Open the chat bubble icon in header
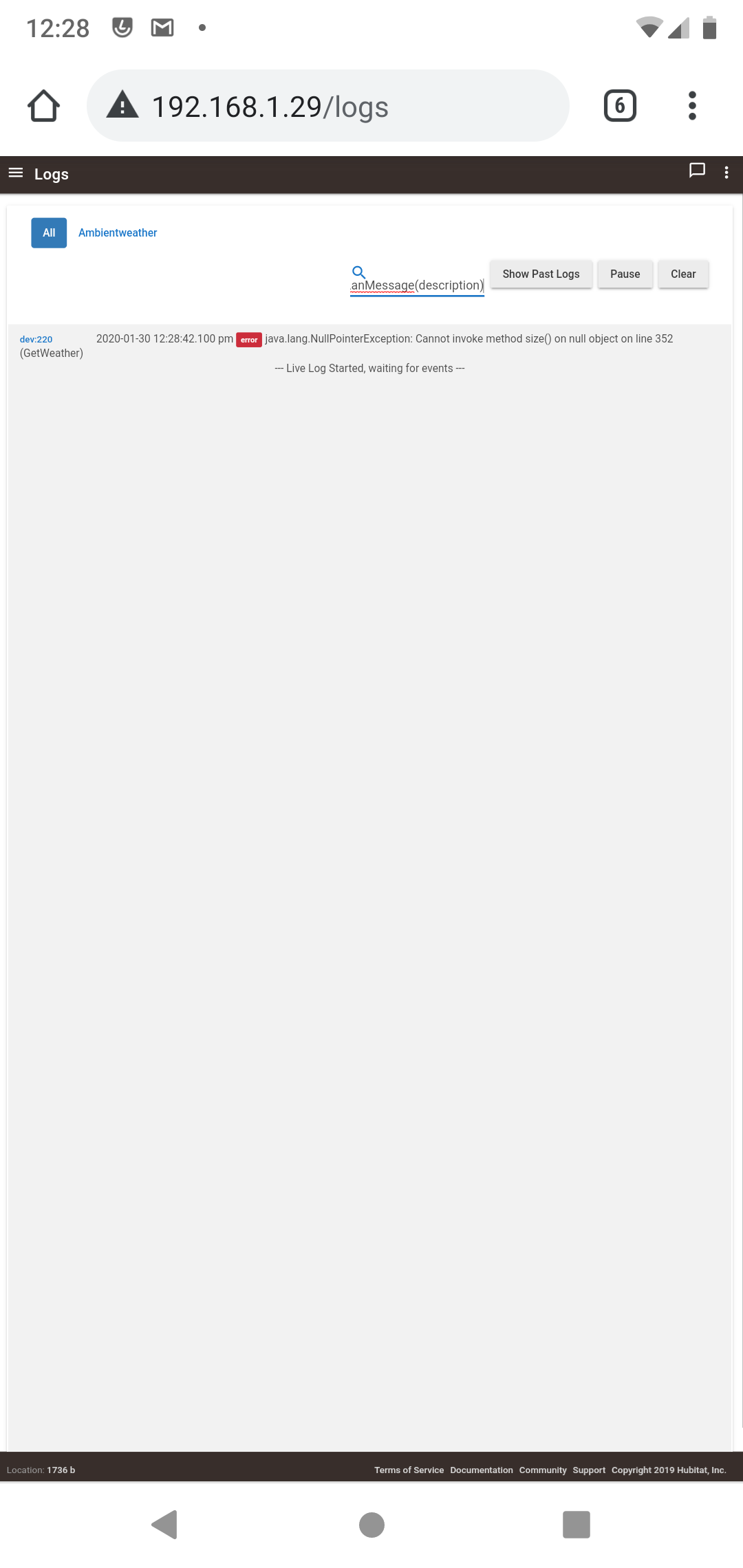Screen dimensions: 743x1568 697,171
